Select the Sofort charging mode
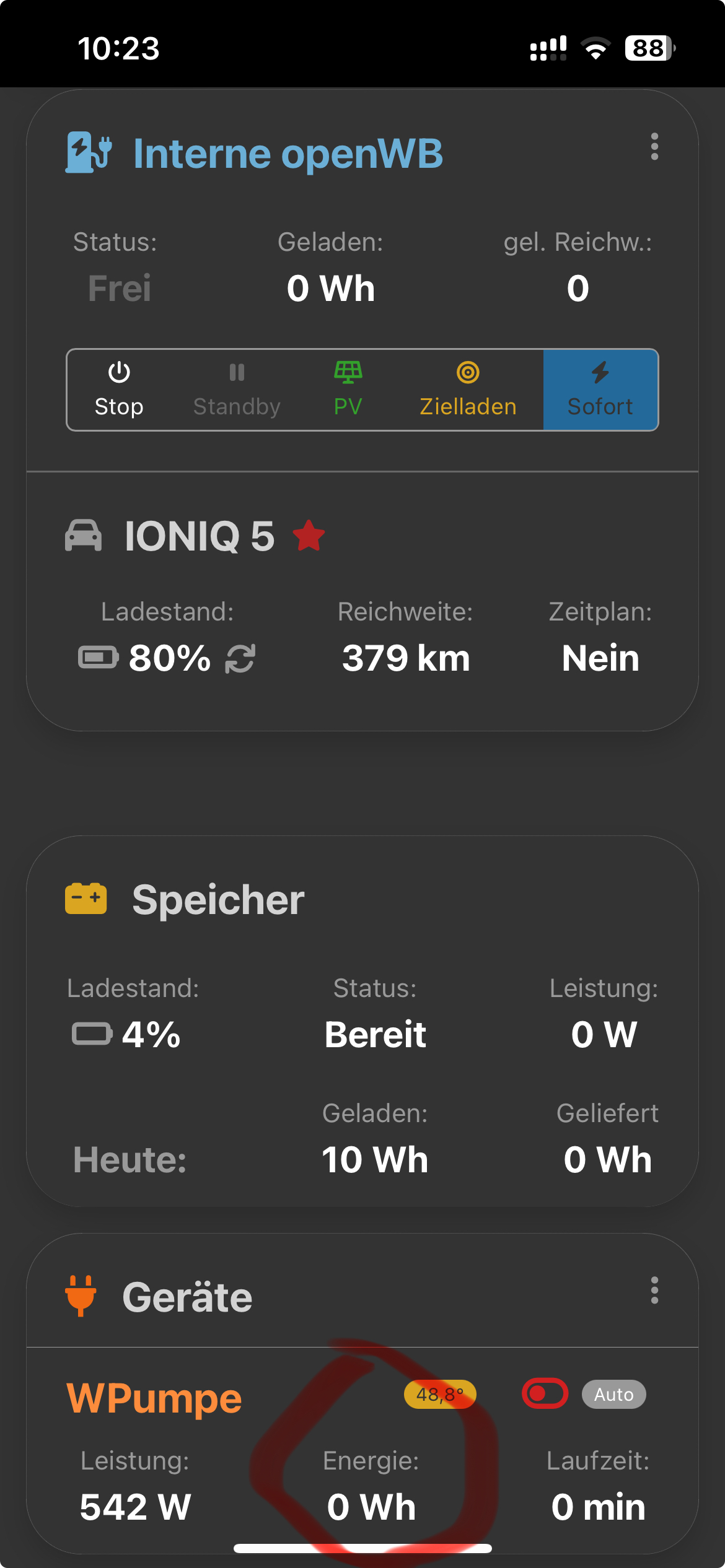The width and height of the screenshot is (725, 1568). pyautogui.click(x=600, y=390)
